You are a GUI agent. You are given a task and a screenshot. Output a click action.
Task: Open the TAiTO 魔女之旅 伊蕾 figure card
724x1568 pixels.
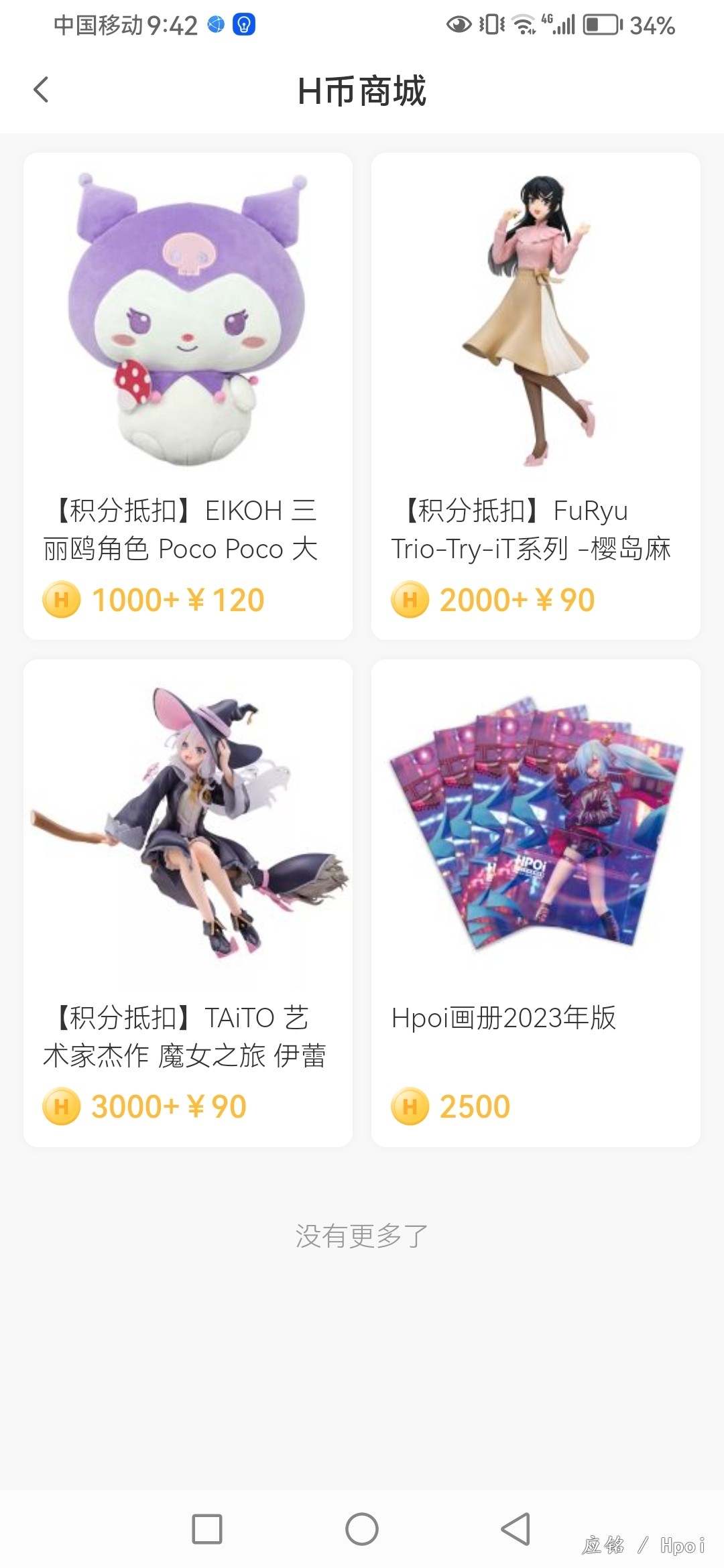pyautogui.click(x=188, y=903)
